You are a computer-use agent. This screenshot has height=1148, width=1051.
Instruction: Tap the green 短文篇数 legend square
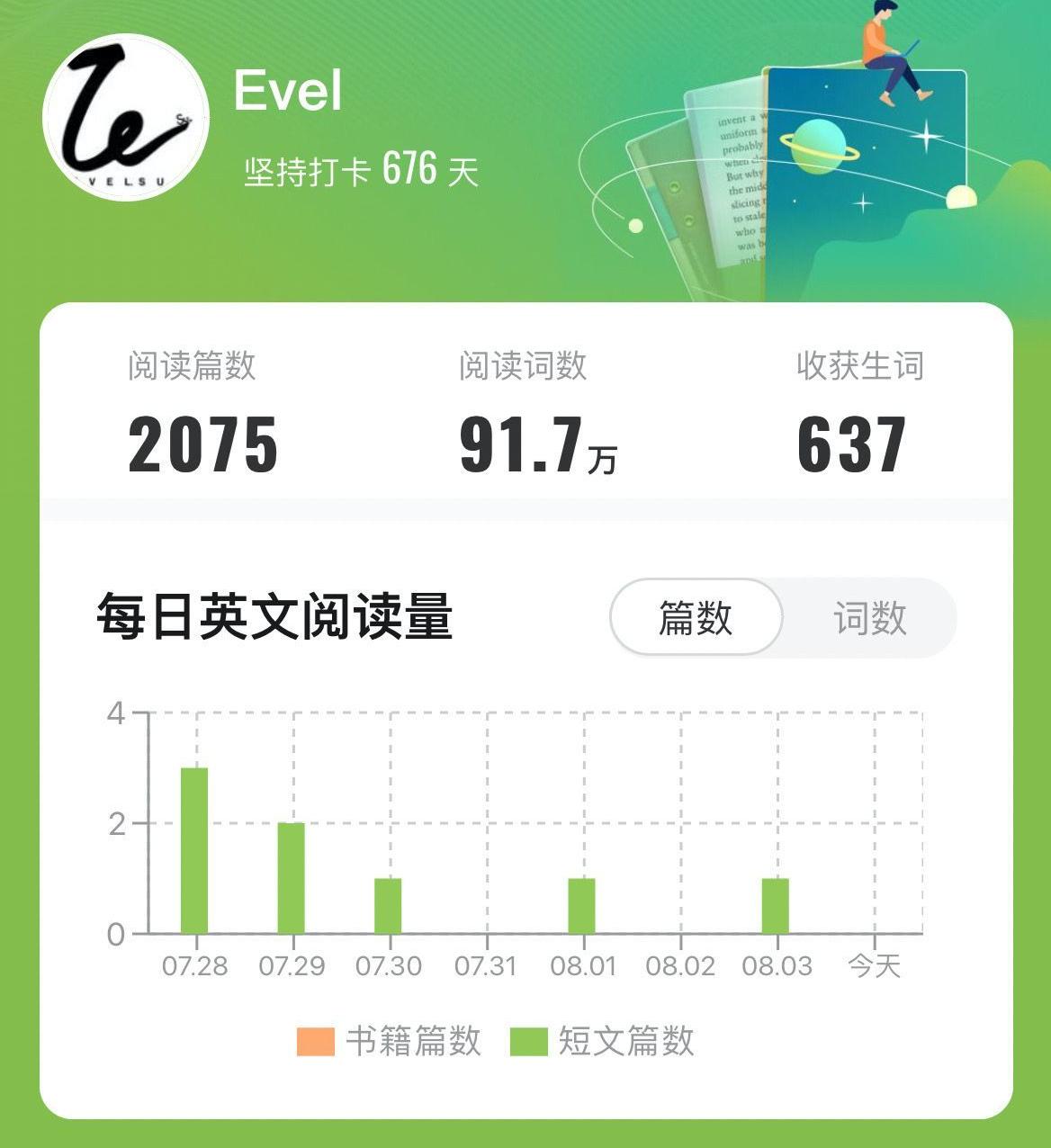529,1039
